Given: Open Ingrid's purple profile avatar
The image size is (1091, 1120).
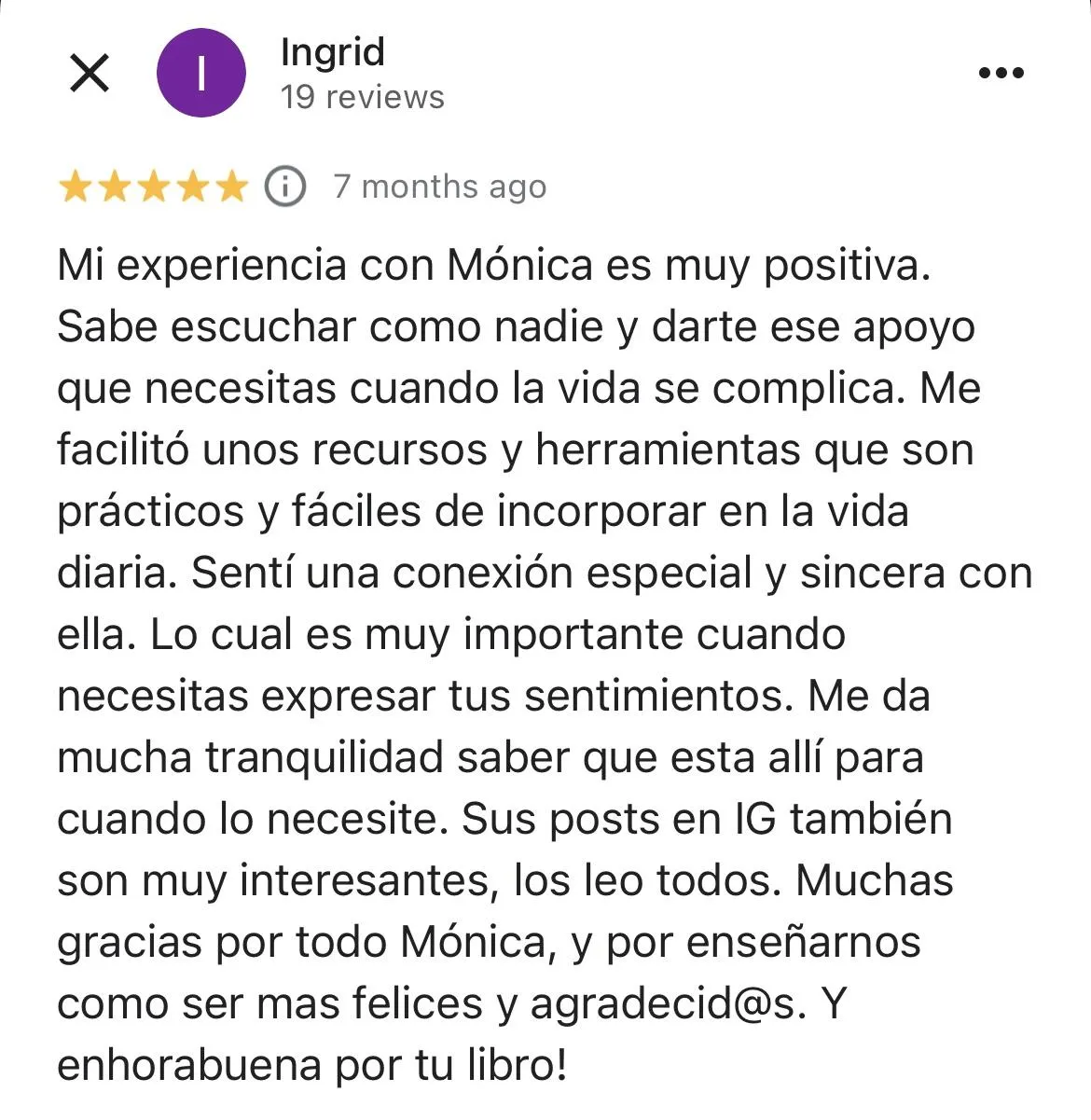Looking at the screenshot, I should tap(201, 73).
